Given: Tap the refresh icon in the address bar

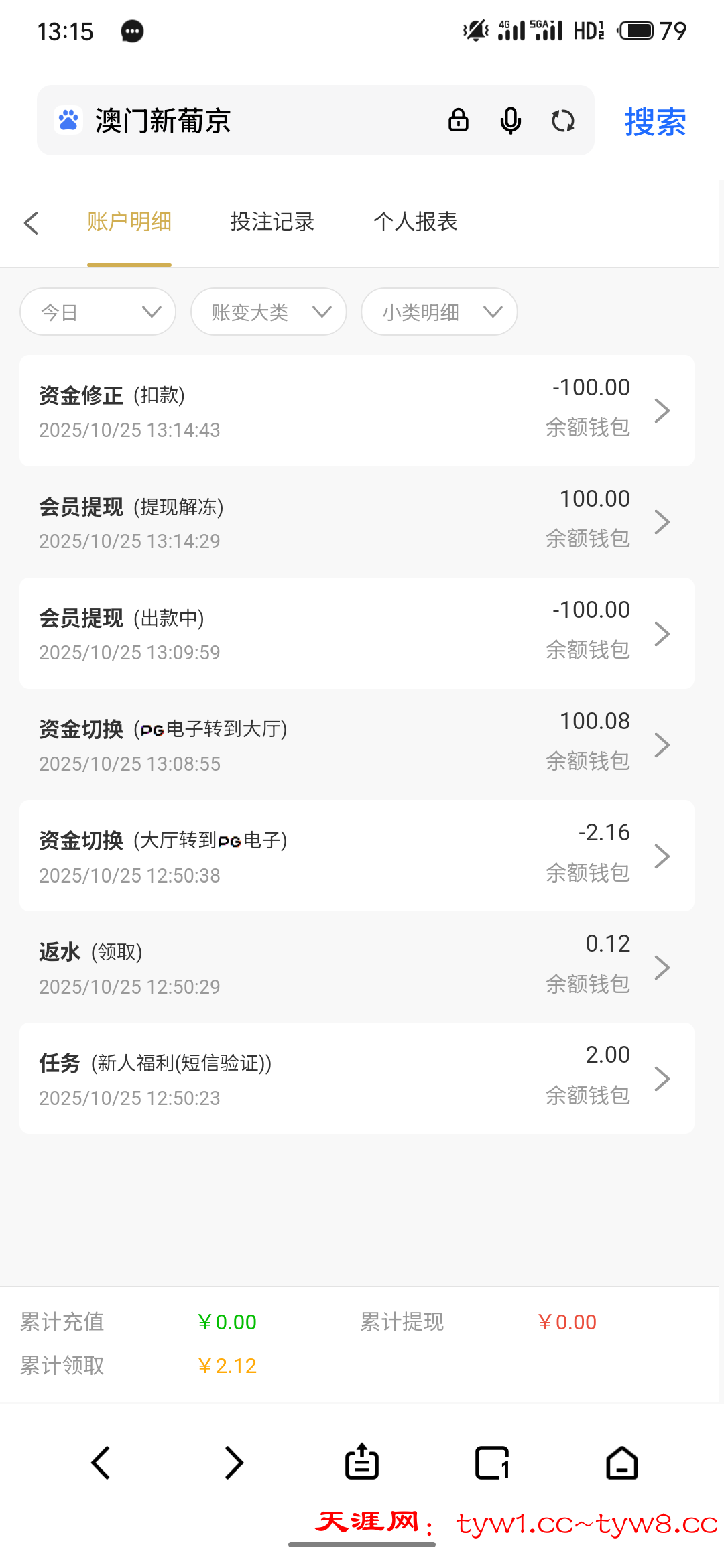Looking at the screenshot, I should [562, 121].
